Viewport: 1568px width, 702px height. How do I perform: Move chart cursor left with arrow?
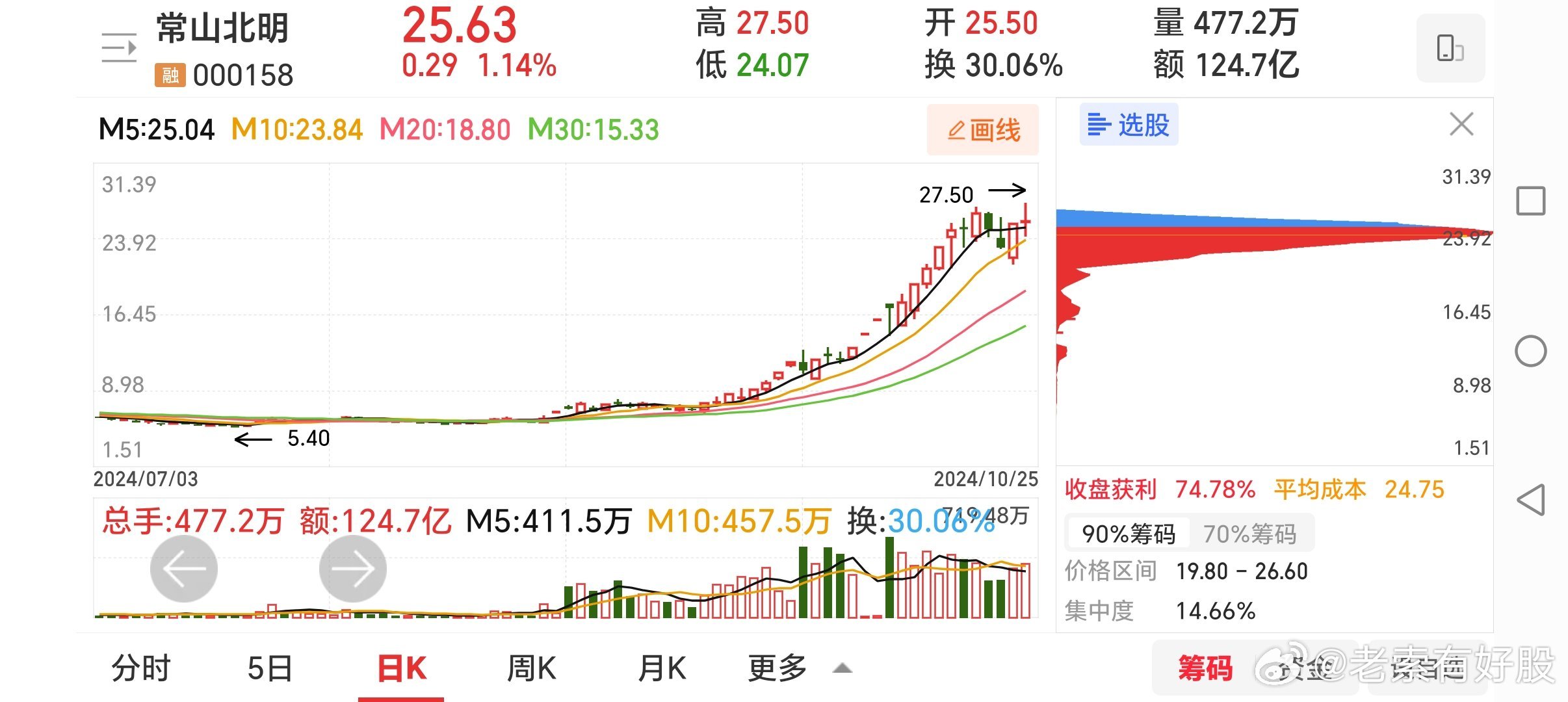(x=184, y=569)
